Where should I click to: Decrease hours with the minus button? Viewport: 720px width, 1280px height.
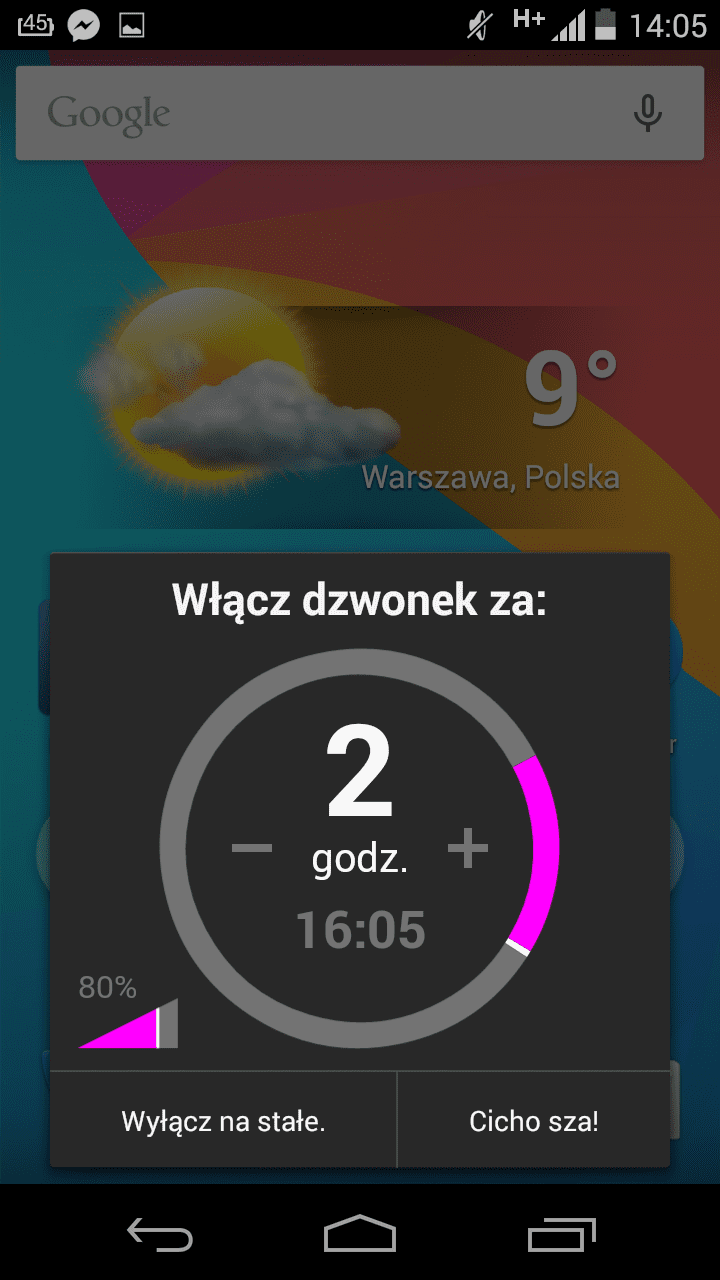[252, 849]
